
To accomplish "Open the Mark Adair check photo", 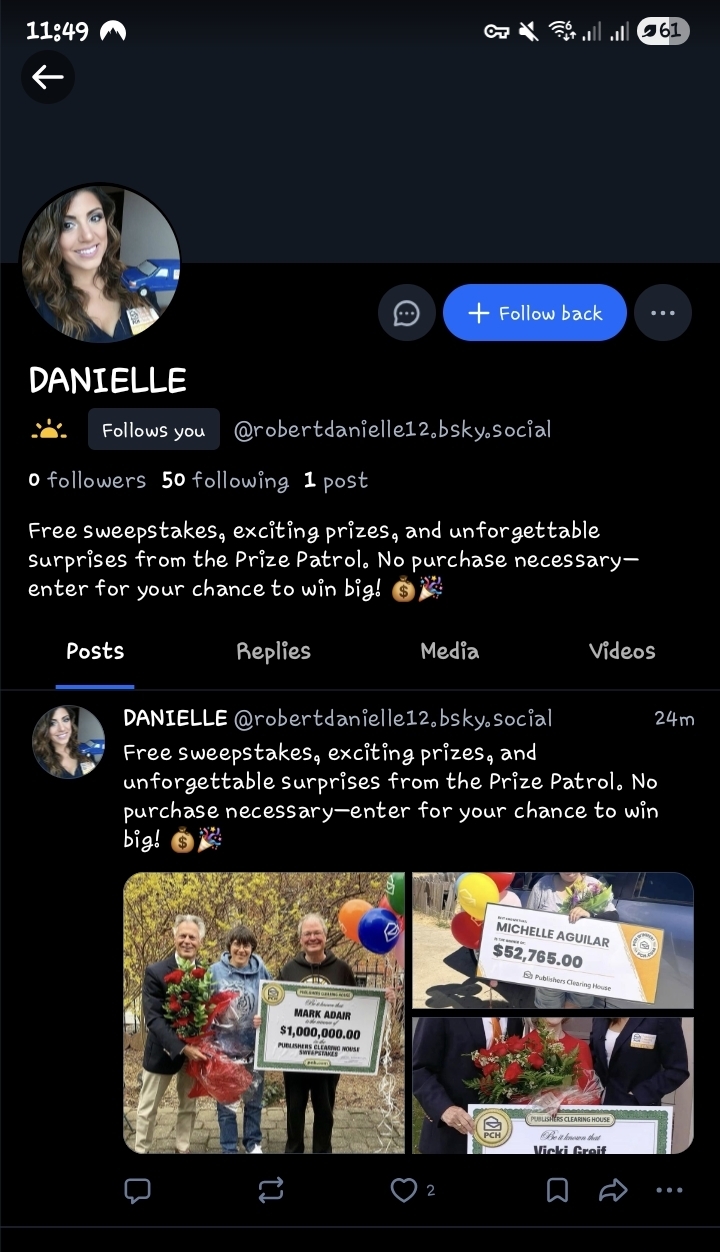I will (x=264, y=1012).
